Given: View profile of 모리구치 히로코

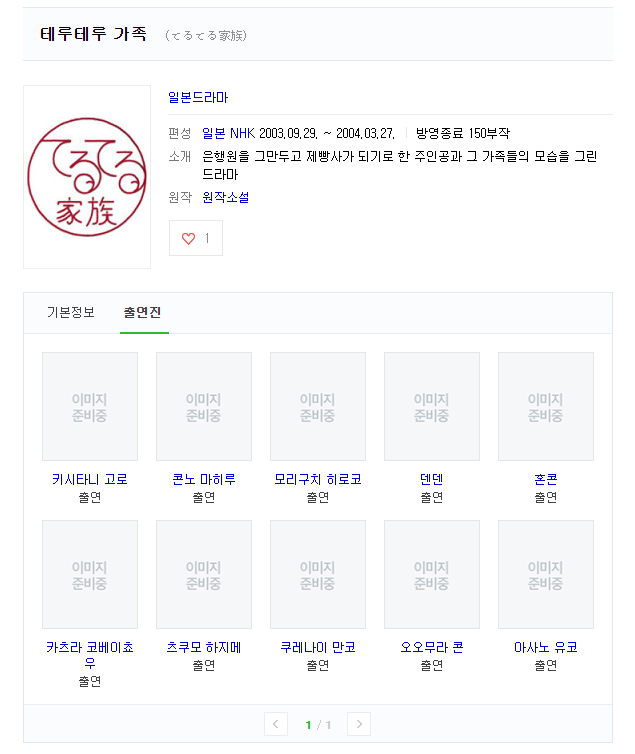Looking at the screenshot, I should click(x=318, y=479).
